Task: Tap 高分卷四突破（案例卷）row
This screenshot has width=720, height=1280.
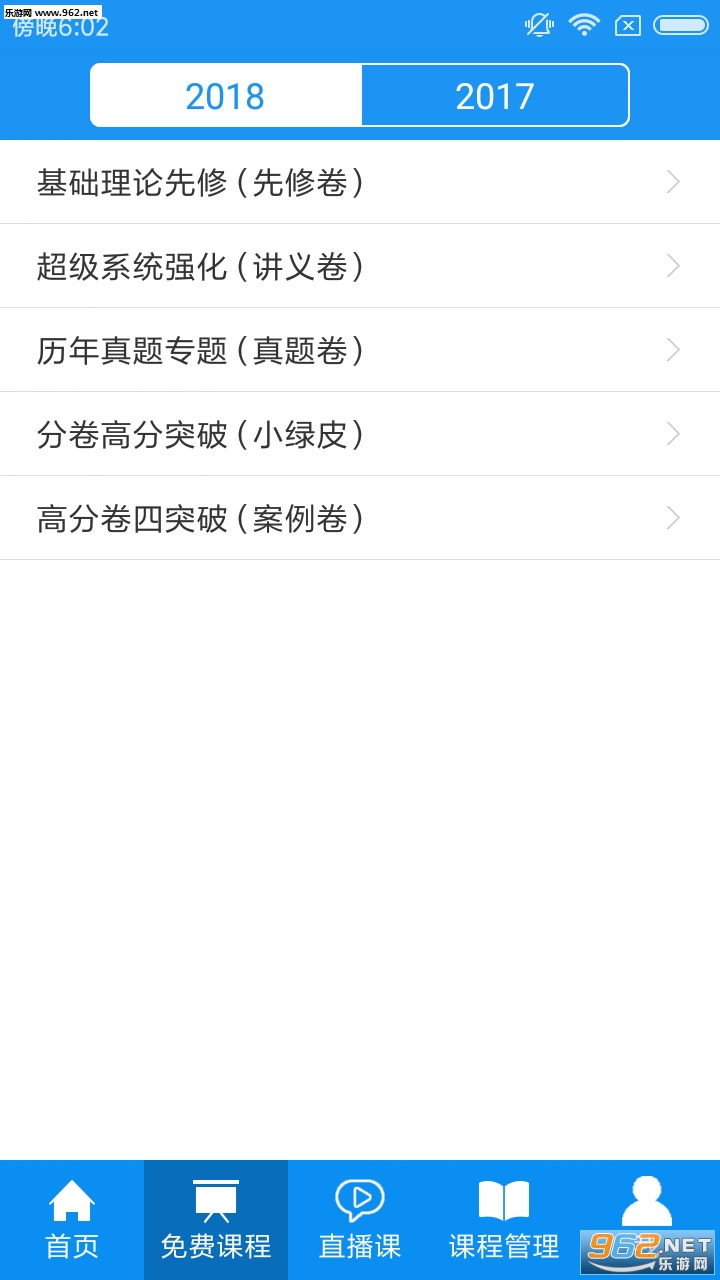Action: (360, 518)
